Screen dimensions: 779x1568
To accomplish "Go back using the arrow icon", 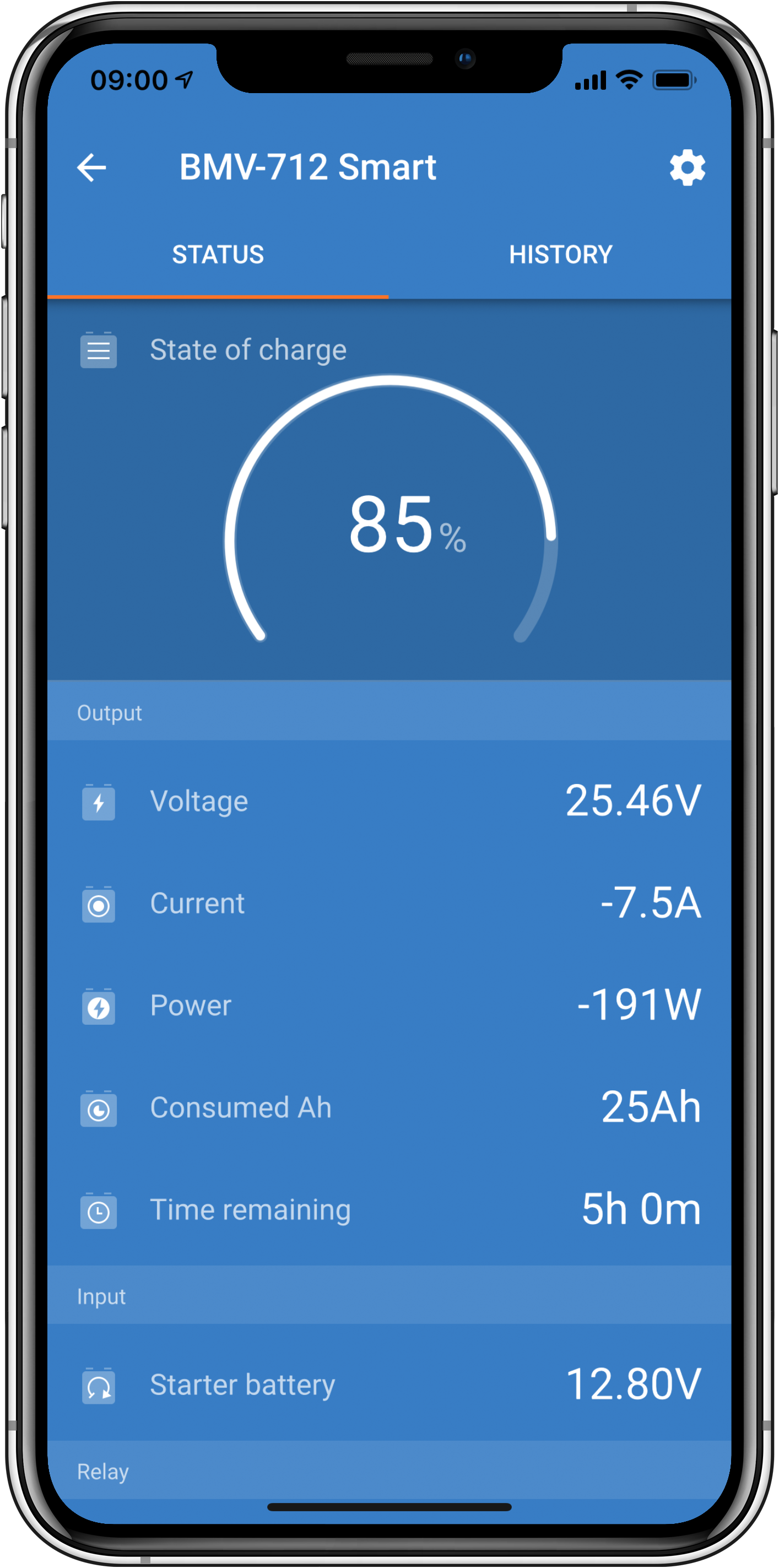I will tap(92, 167).
